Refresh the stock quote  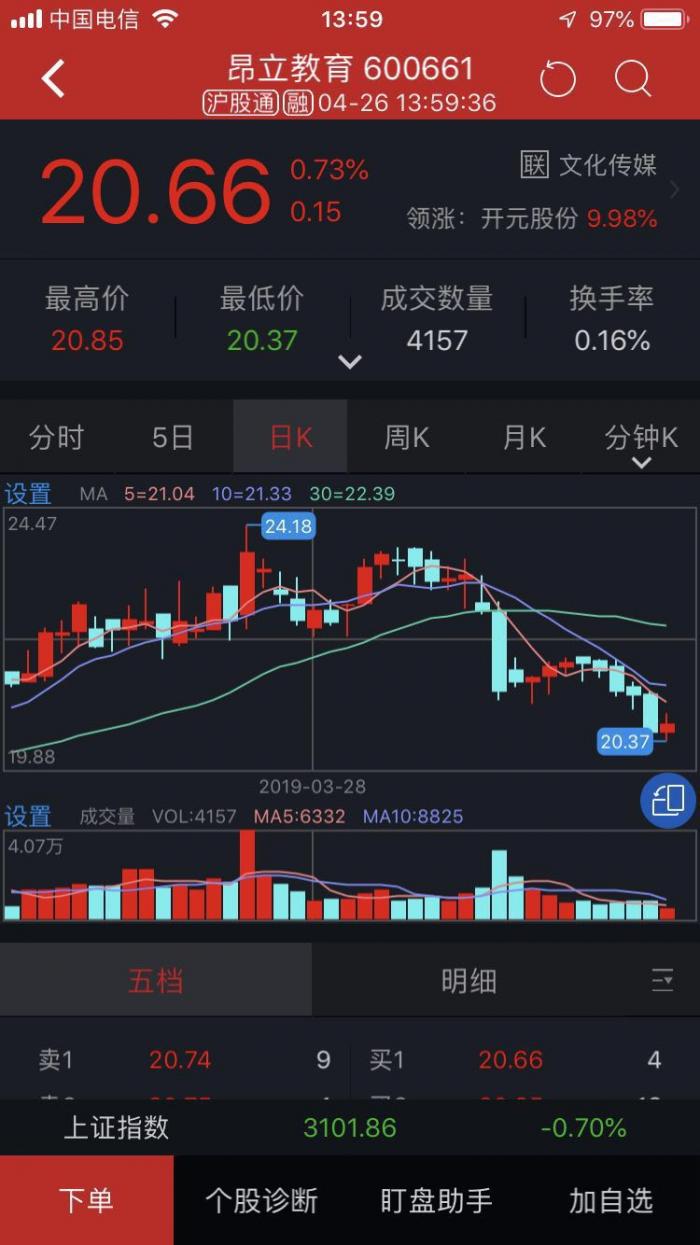point(558,78)
